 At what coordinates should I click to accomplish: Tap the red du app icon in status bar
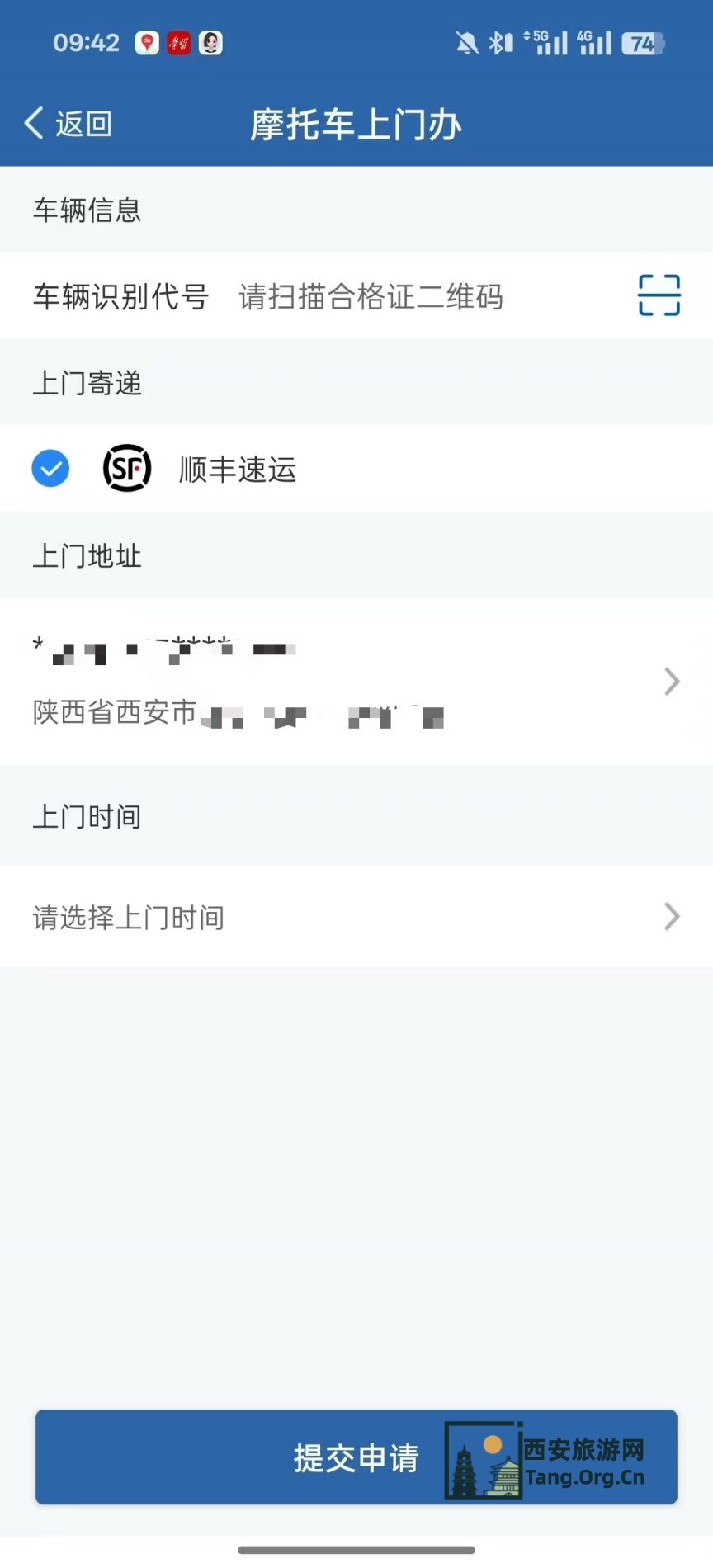point(145,42)
